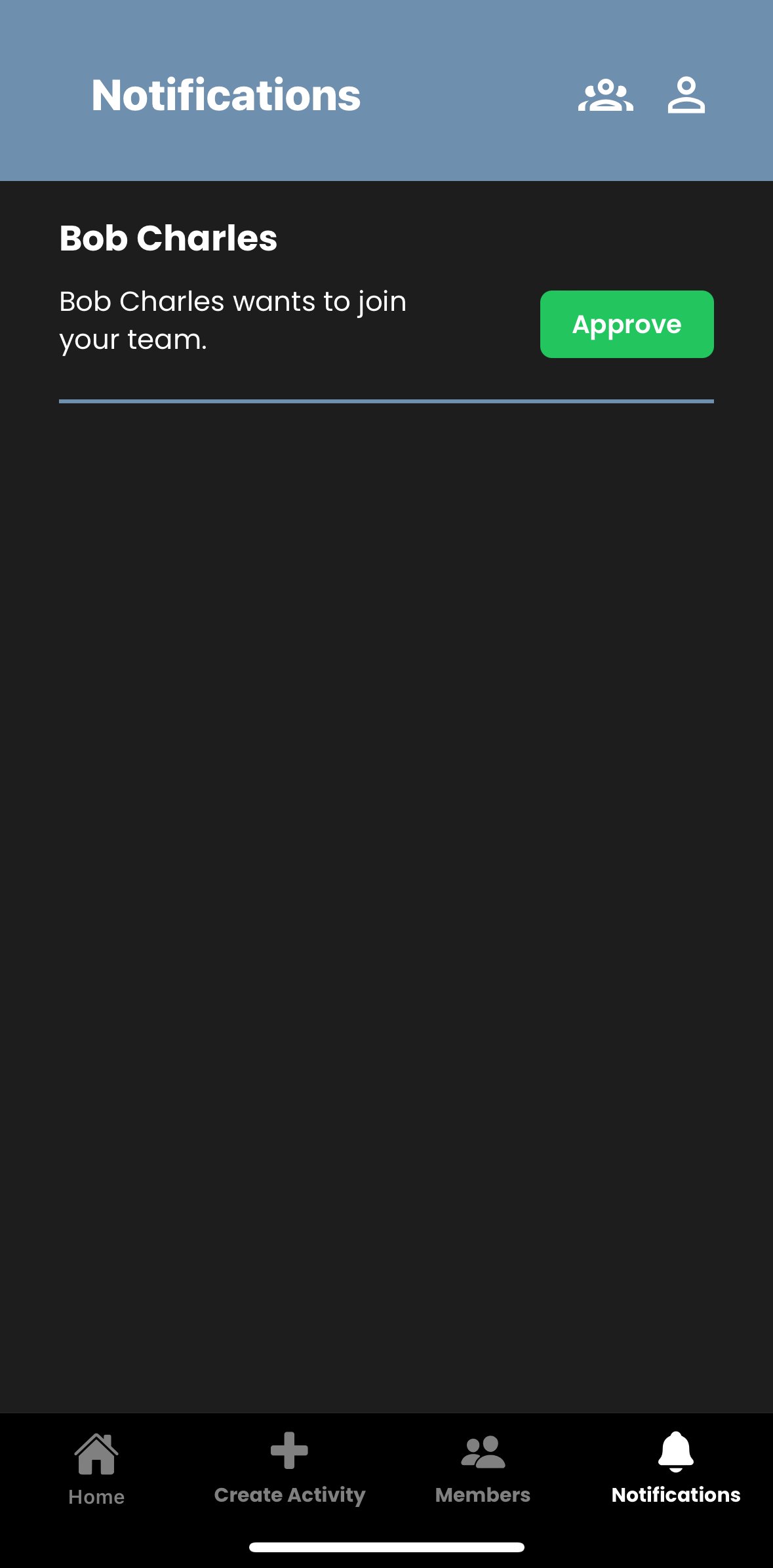The image size is (773, 1568).
Task: Approve Bob Charles's join request
Action: pos(626,324)
